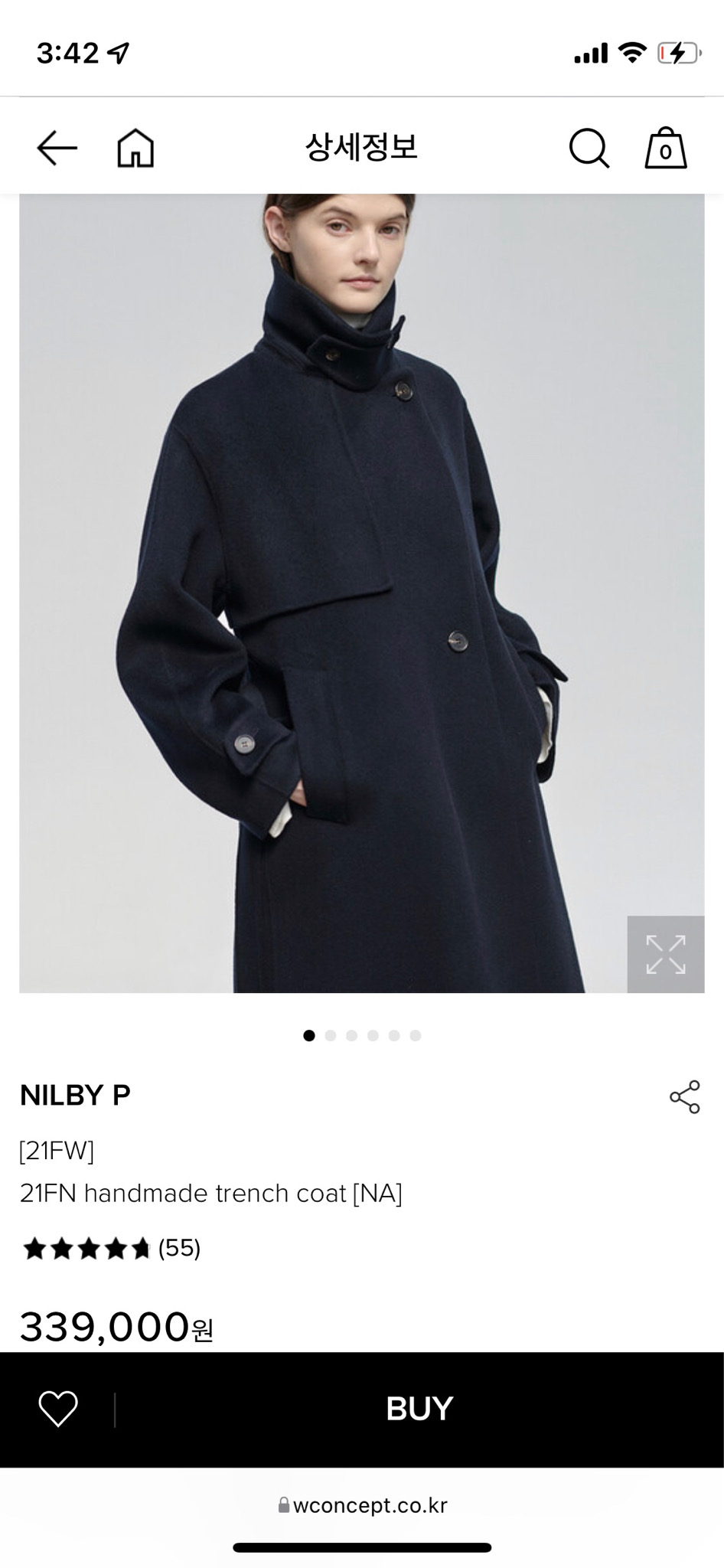Tap the wconcept.co.kr address bar
Image resolution: width=724 pixels, height=1568 pixels.
coord(362,1505)
